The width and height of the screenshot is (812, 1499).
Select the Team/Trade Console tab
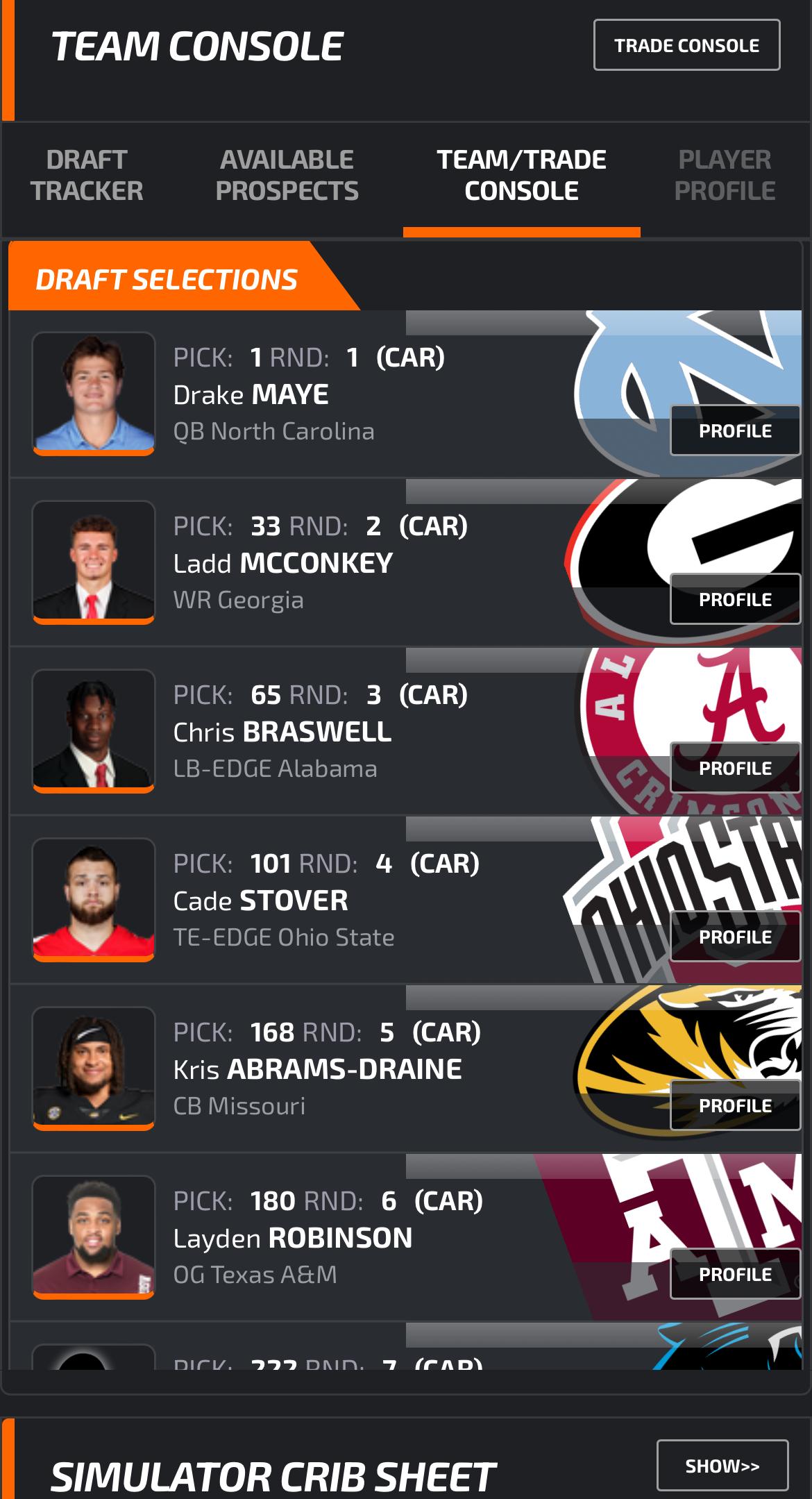[x=521, y=175]
